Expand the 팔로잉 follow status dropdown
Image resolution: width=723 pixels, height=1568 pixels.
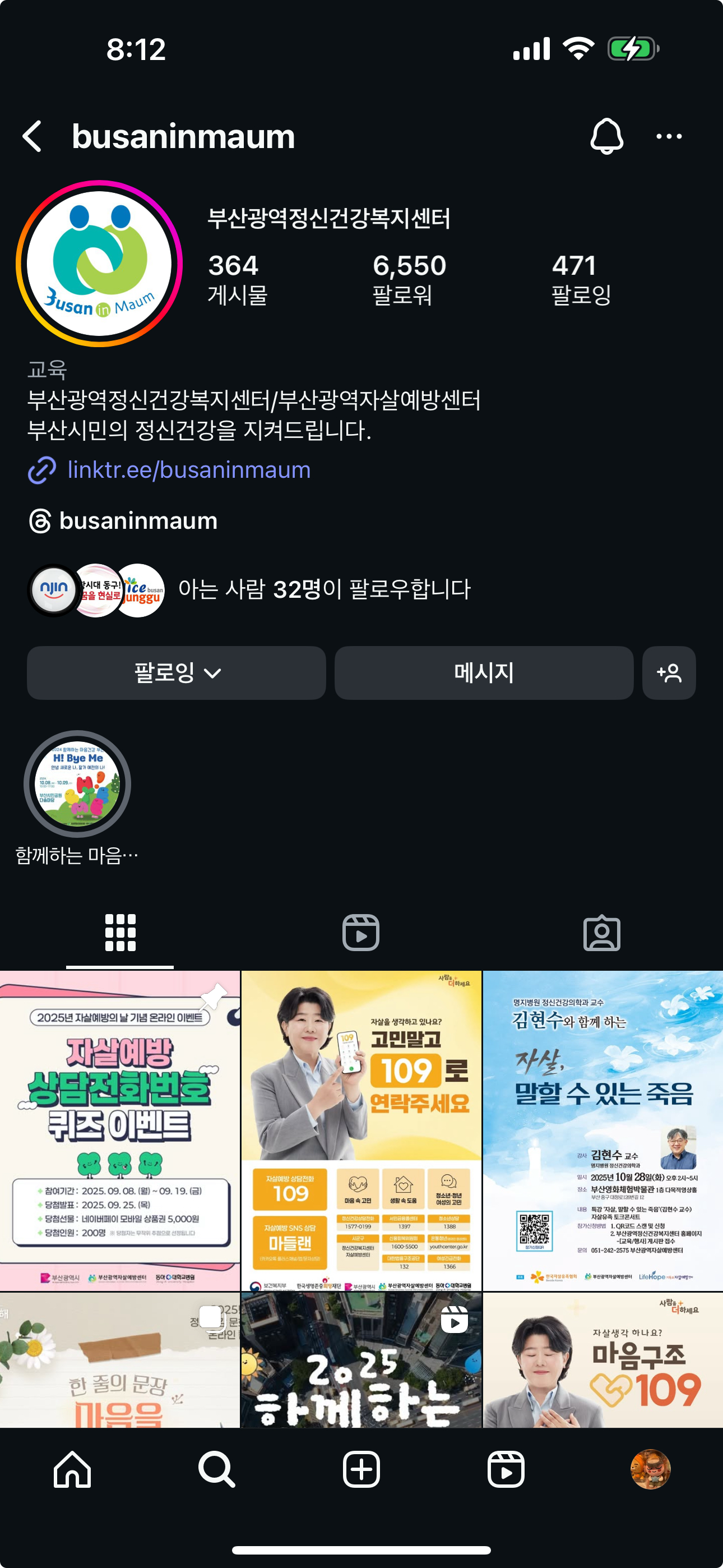pos(177,672)
